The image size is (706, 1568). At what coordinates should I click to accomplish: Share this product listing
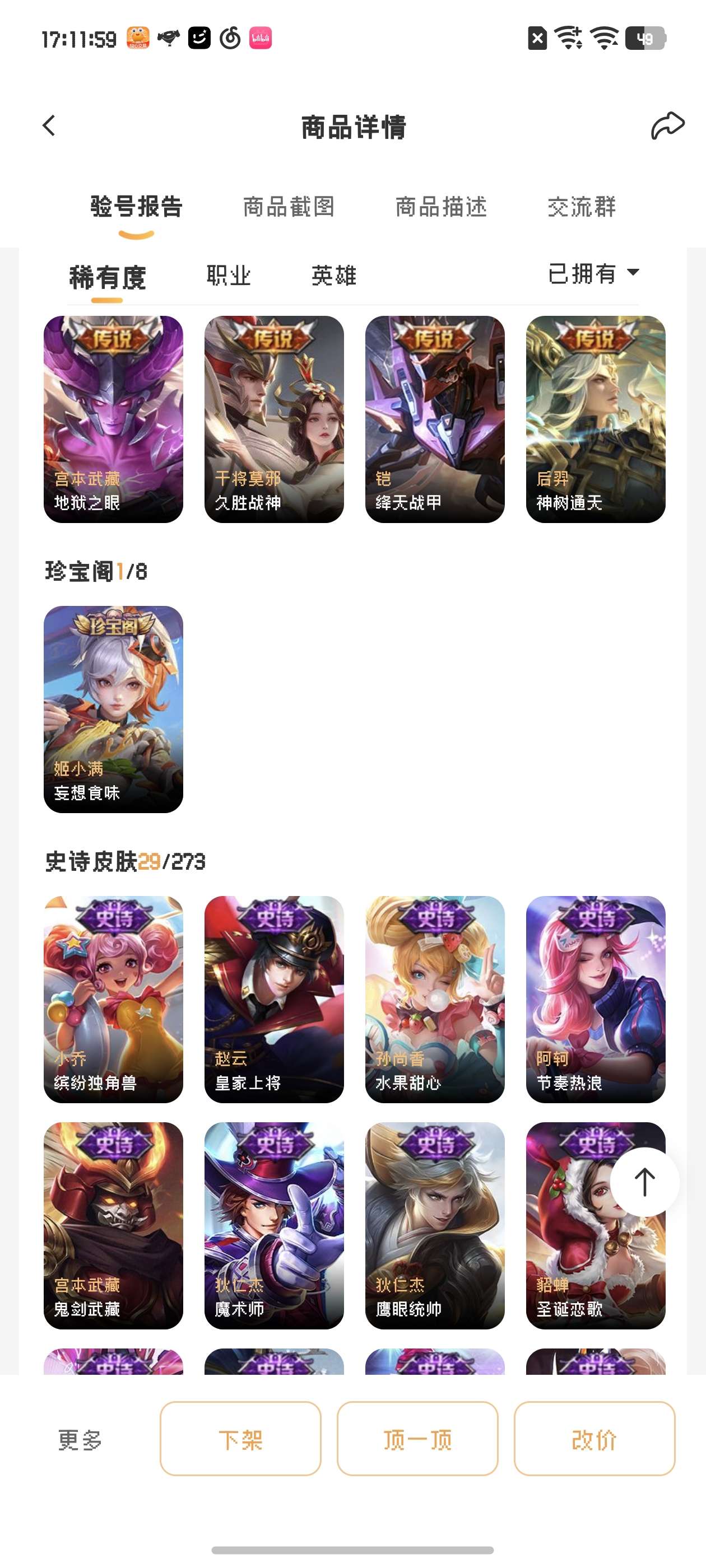[x=667, y=126]
